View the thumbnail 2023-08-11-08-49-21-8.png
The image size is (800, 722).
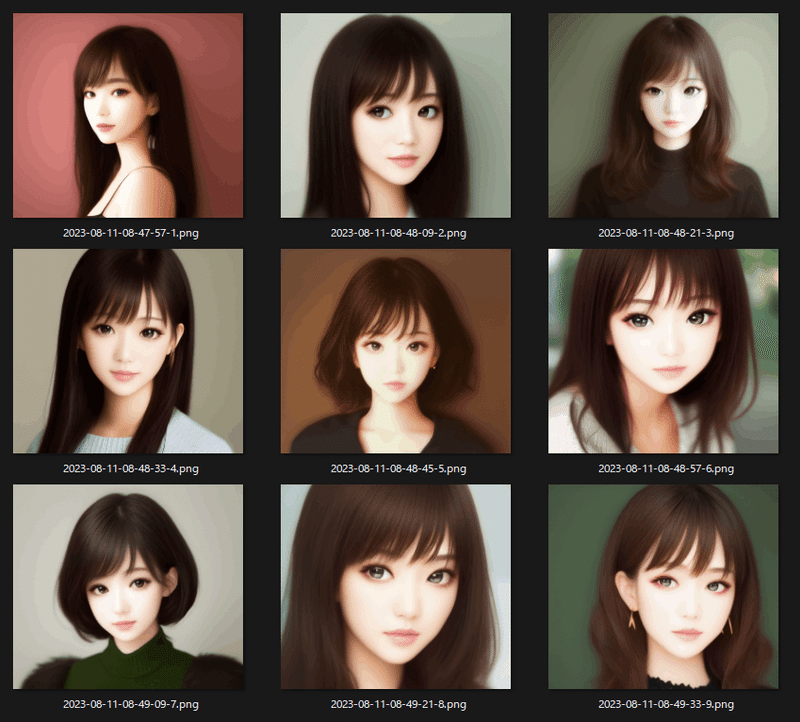pos(396,587)
